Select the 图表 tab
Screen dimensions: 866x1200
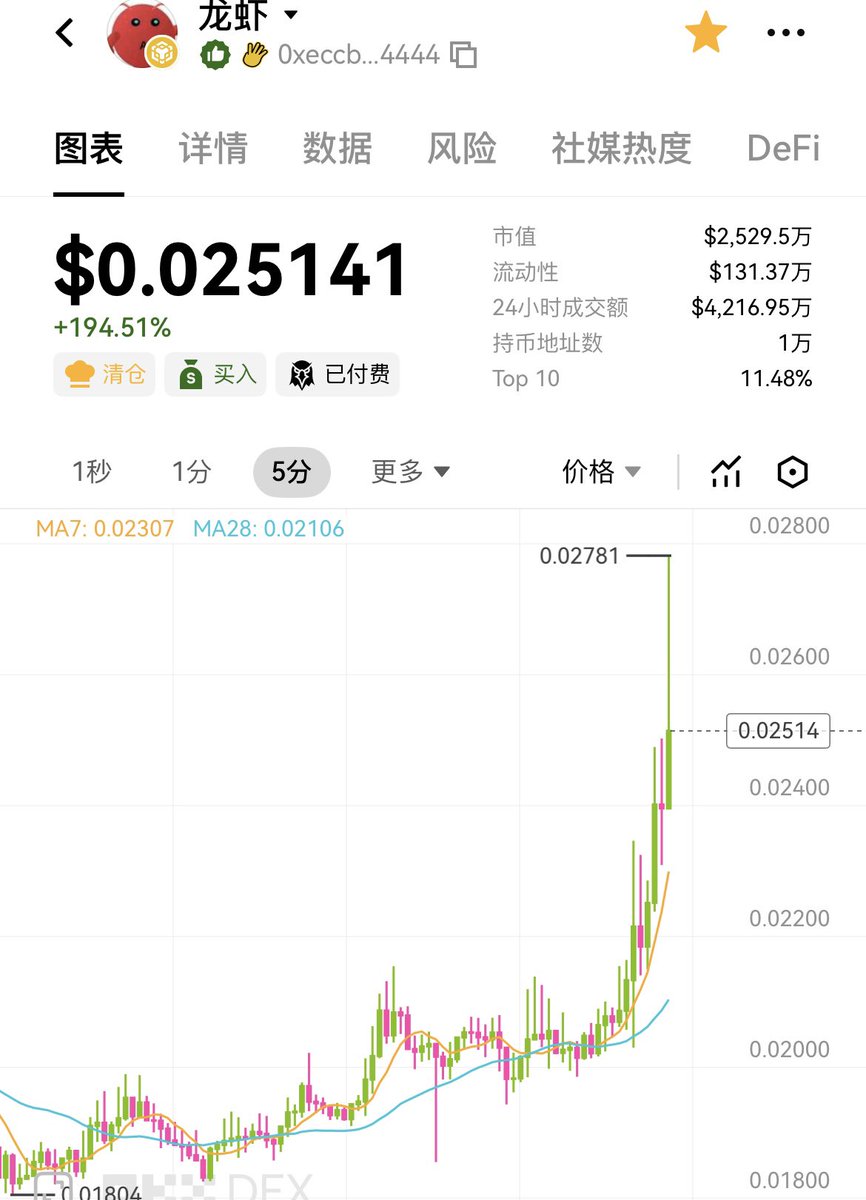[x=89, y=148]
